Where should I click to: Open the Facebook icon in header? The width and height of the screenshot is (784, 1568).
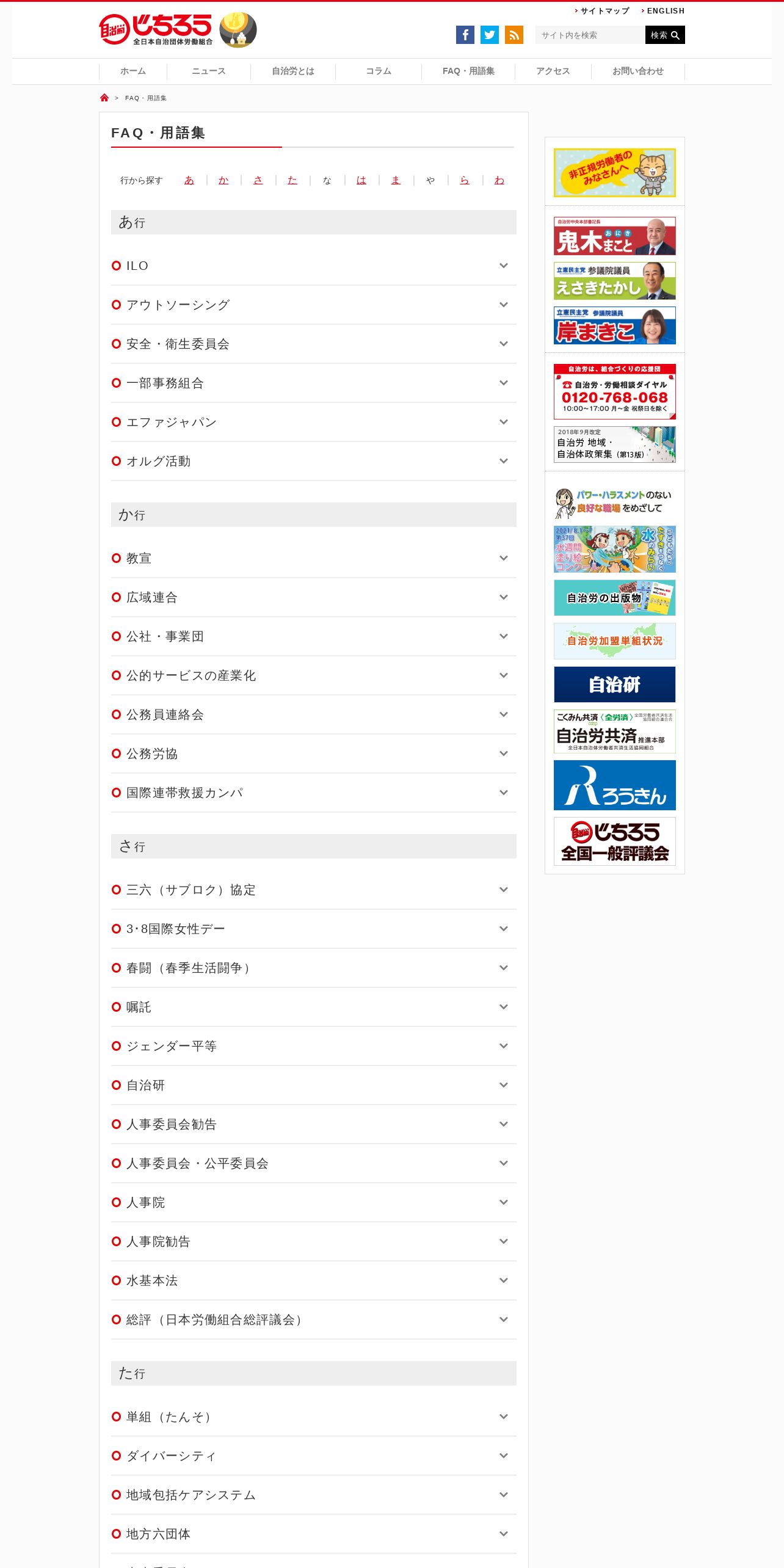pos(465,35)
